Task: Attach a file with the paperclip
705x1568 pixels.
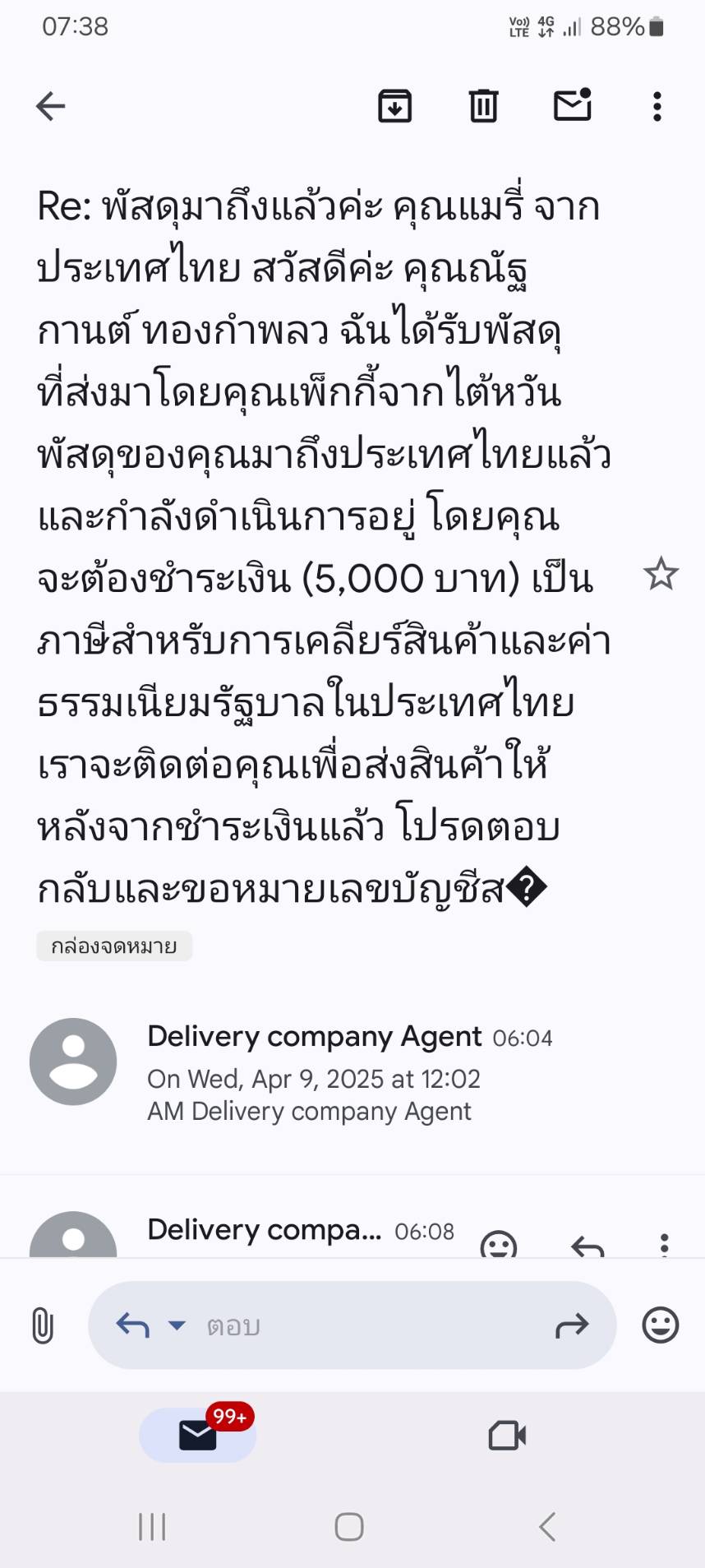Action: [43, 1325]
